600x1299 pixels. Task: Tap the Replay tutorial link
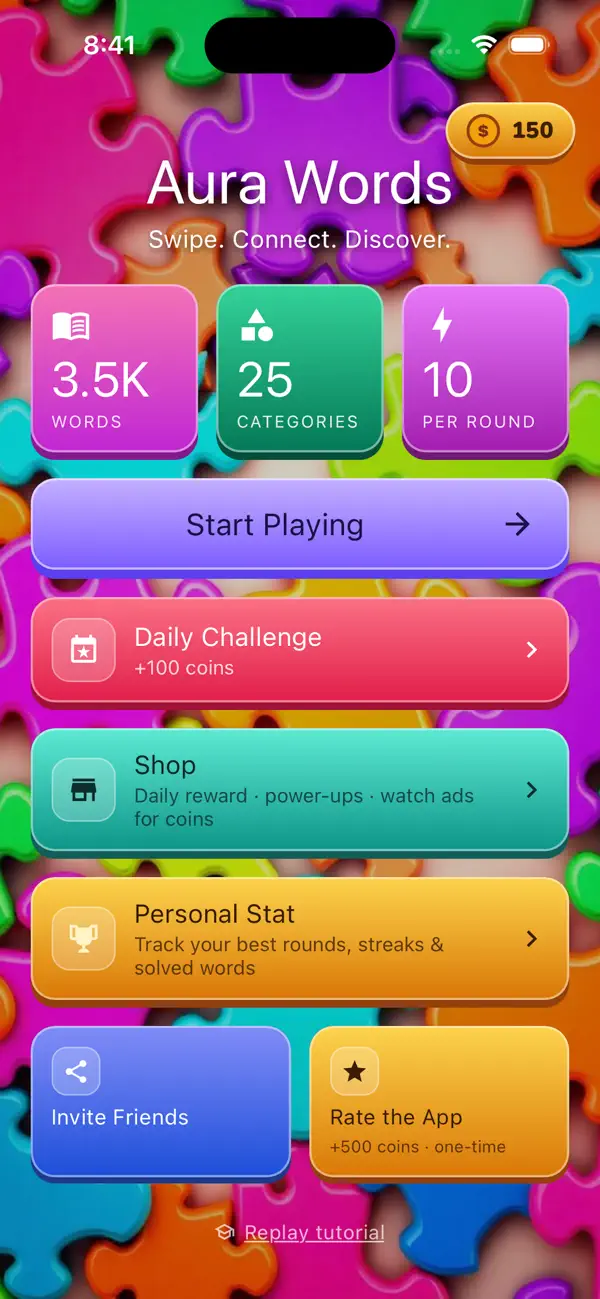tap(314, 1233)
